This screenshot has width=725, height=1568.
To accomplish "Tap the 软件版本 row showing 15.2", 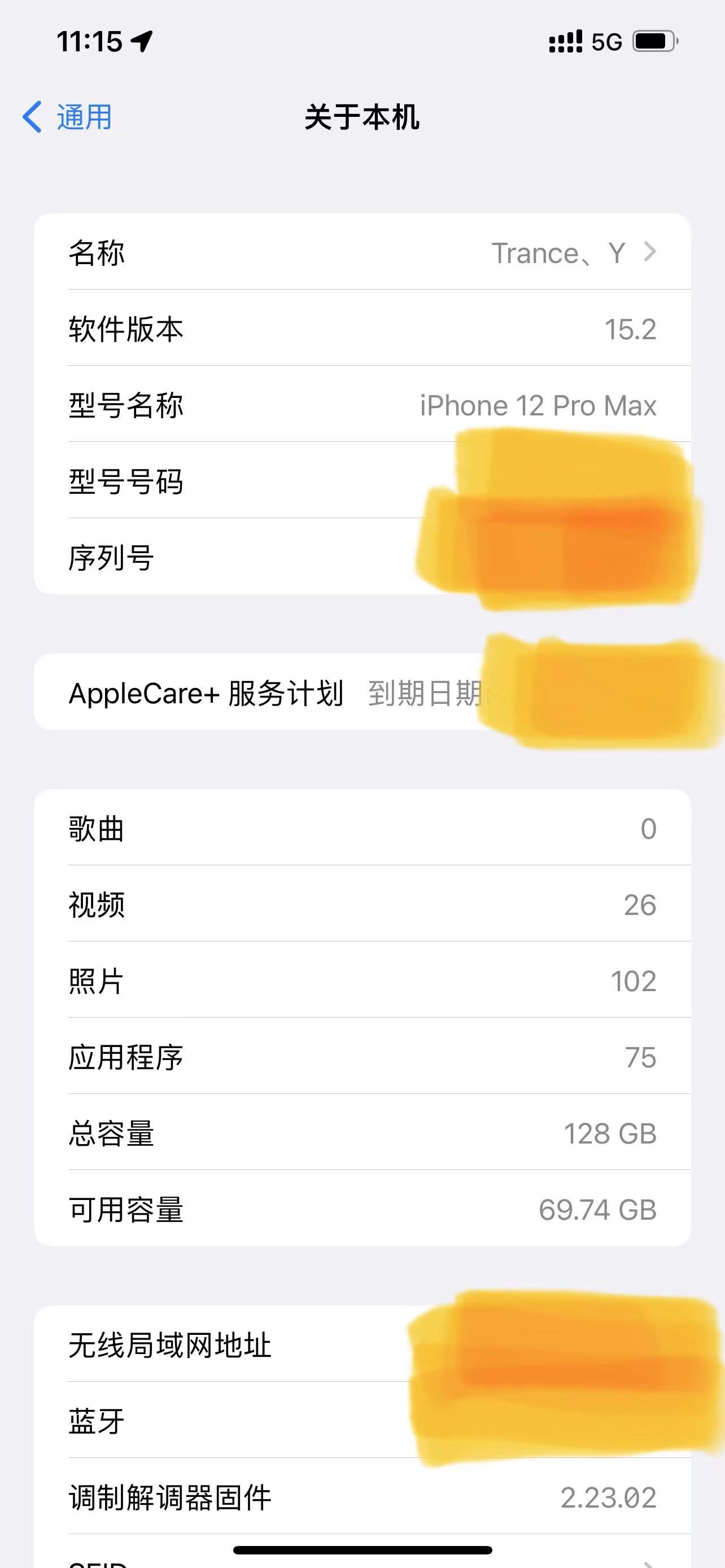I will pos(361,329).
